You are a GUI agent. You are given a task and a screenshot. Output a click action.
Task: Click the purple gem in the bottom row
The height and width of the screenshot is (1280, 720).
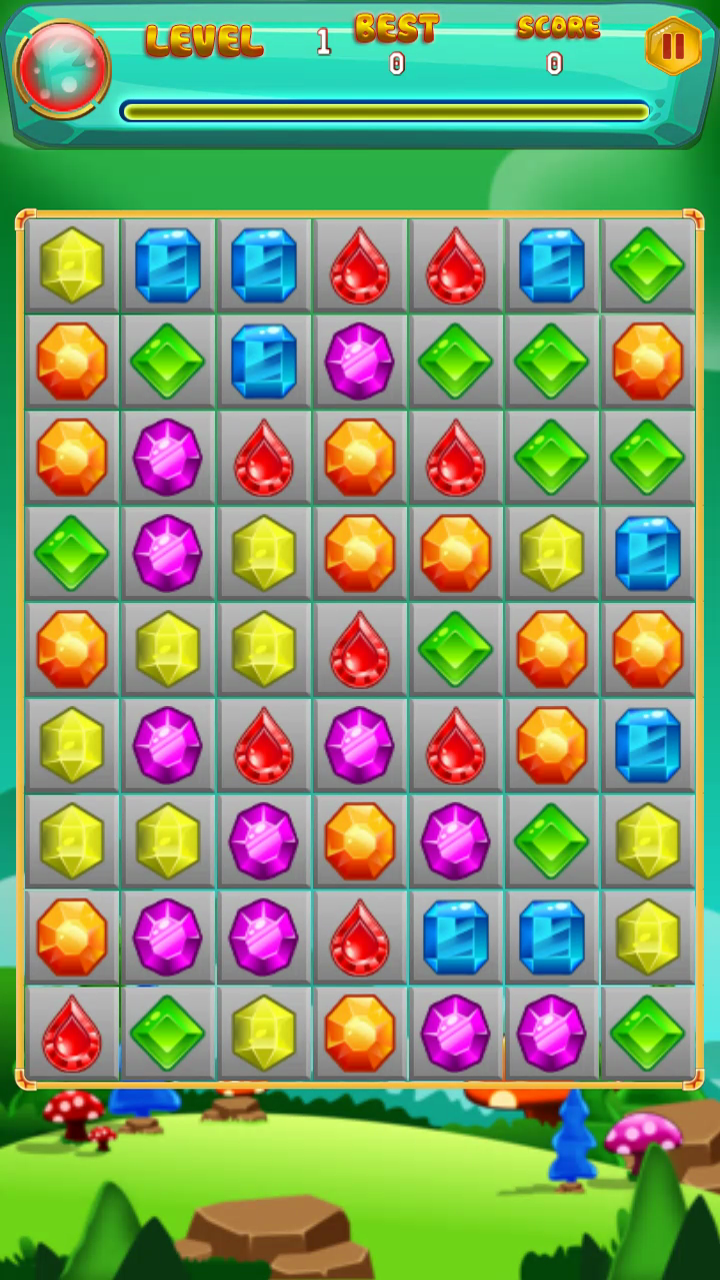[456, 1033]
